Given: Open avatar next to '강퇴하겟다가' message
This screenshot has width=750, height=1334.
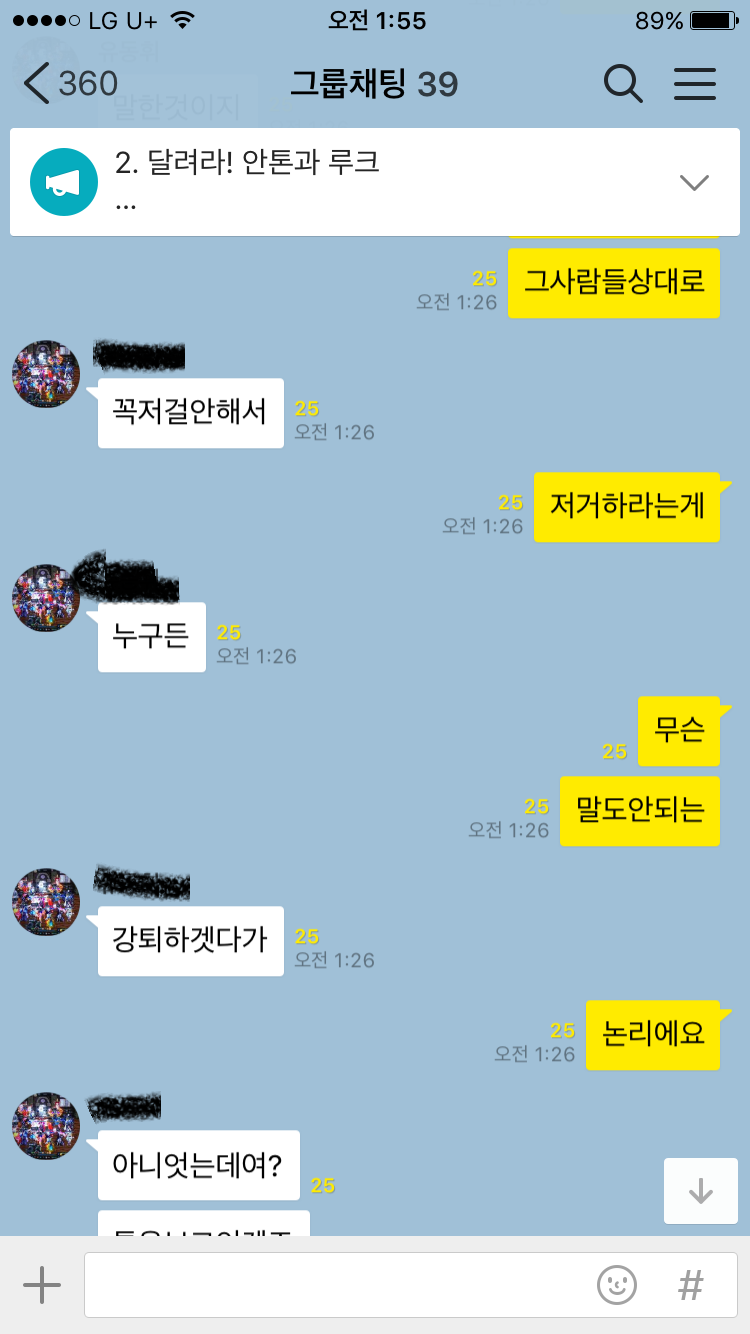Looking at the screenshot, I should coord(46,902).
